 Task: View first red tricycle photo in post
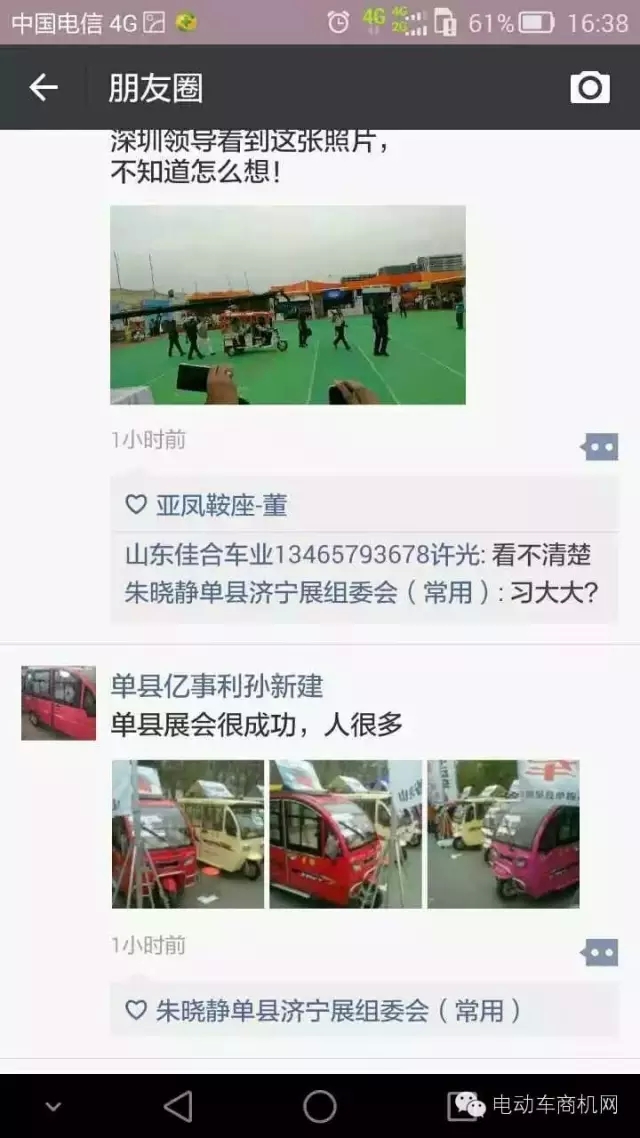[187, 834]
